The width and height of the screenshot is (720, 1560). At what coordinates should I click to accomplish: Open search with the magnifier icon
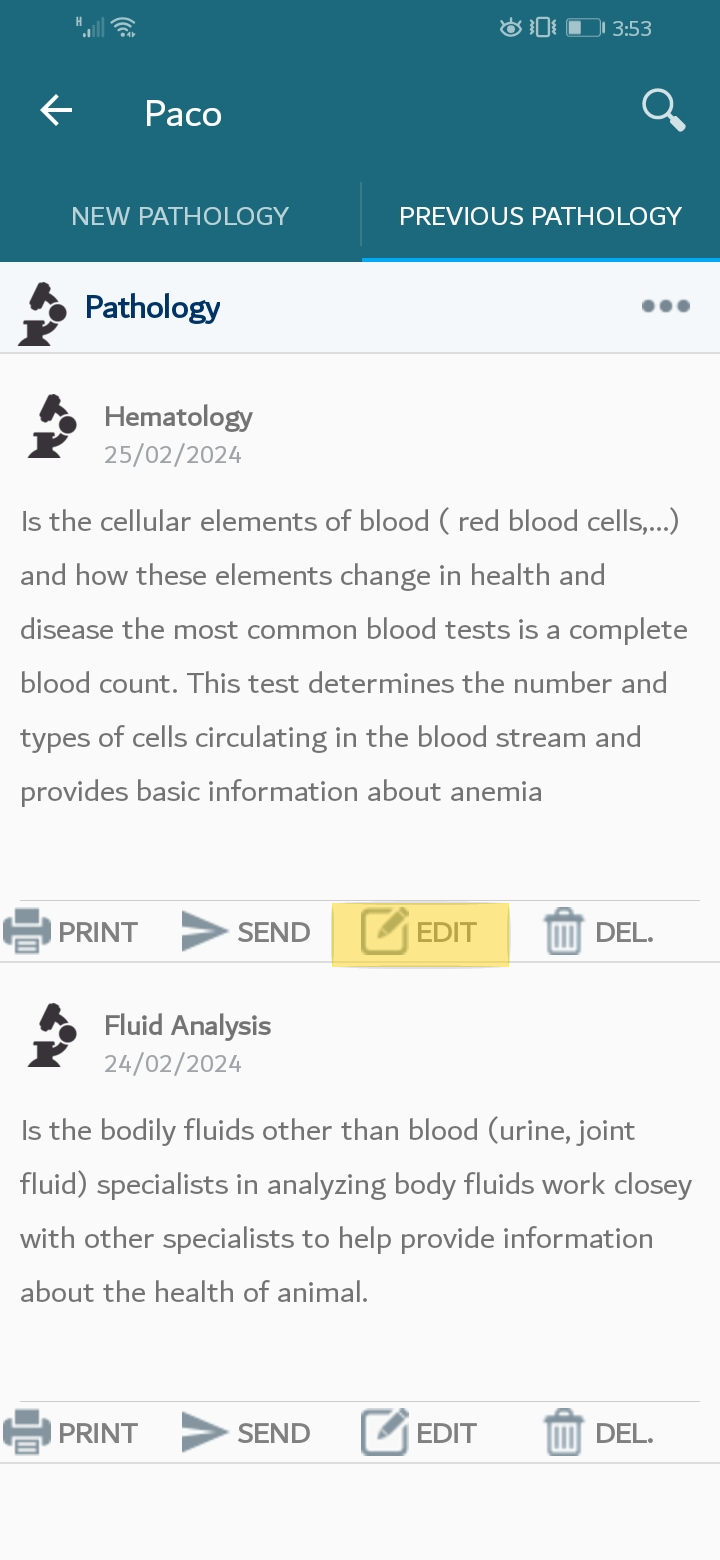pyautogui.click(x=664, y=110)
